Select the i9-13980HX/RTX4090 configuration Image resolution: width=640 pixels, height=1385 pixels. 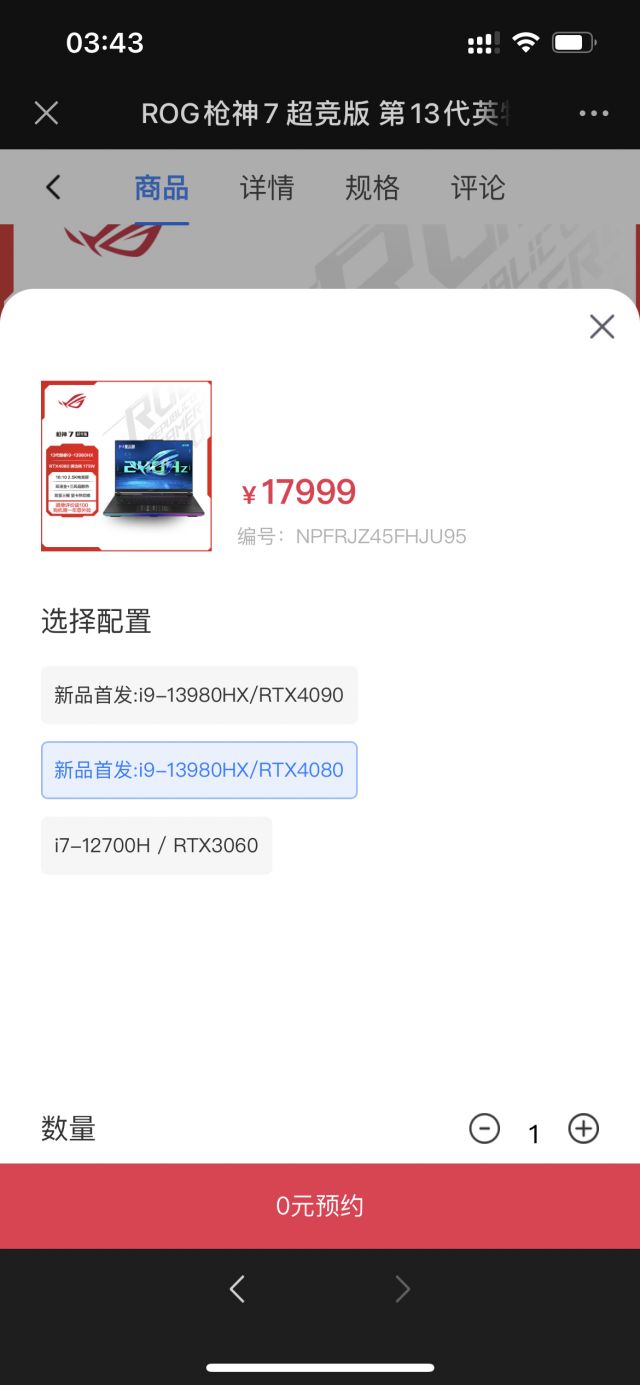(199, 695)
